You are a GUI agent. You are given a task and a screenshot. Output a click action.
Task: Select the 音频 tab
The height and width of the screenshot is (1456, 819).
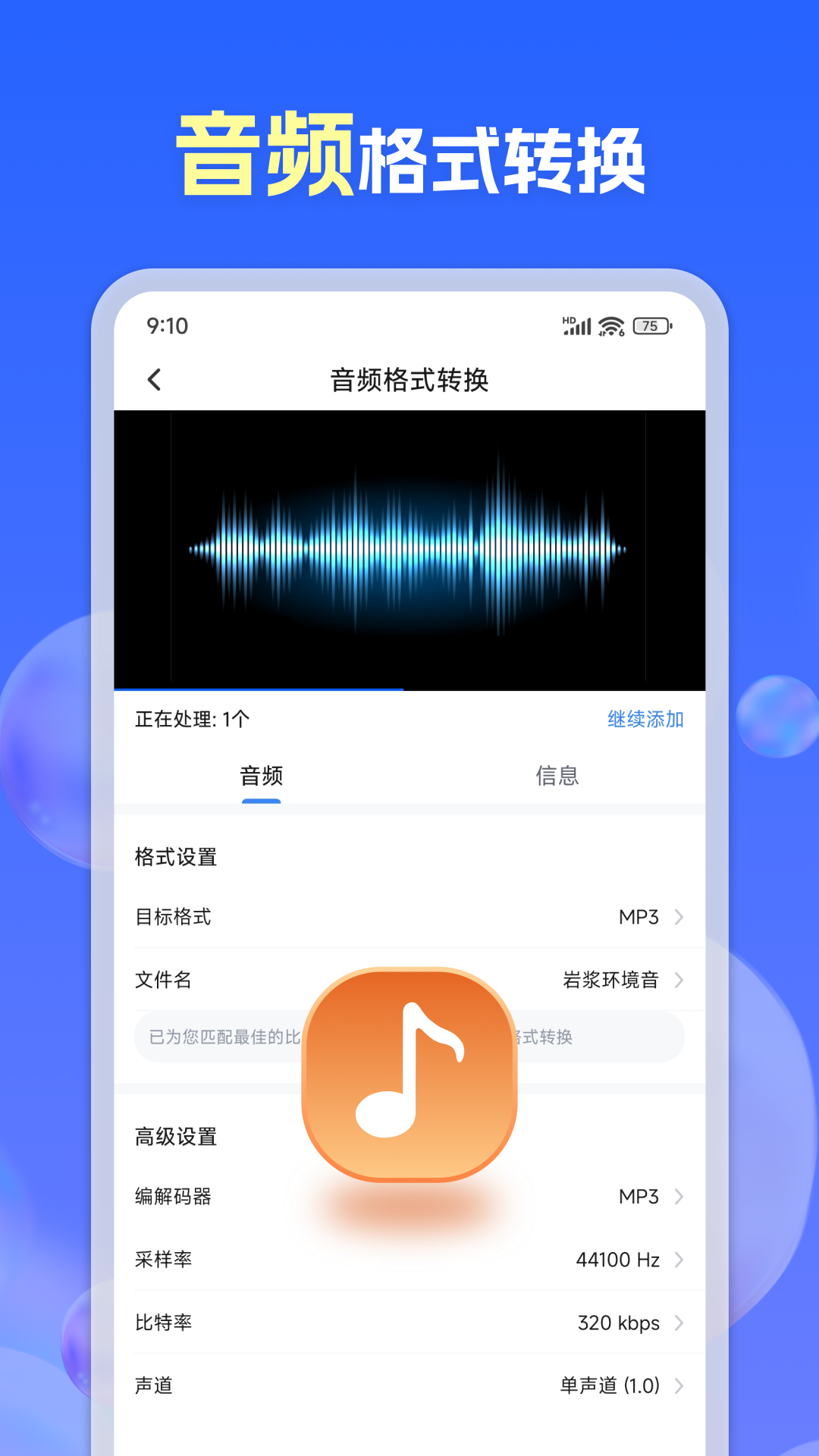(261, 775)
